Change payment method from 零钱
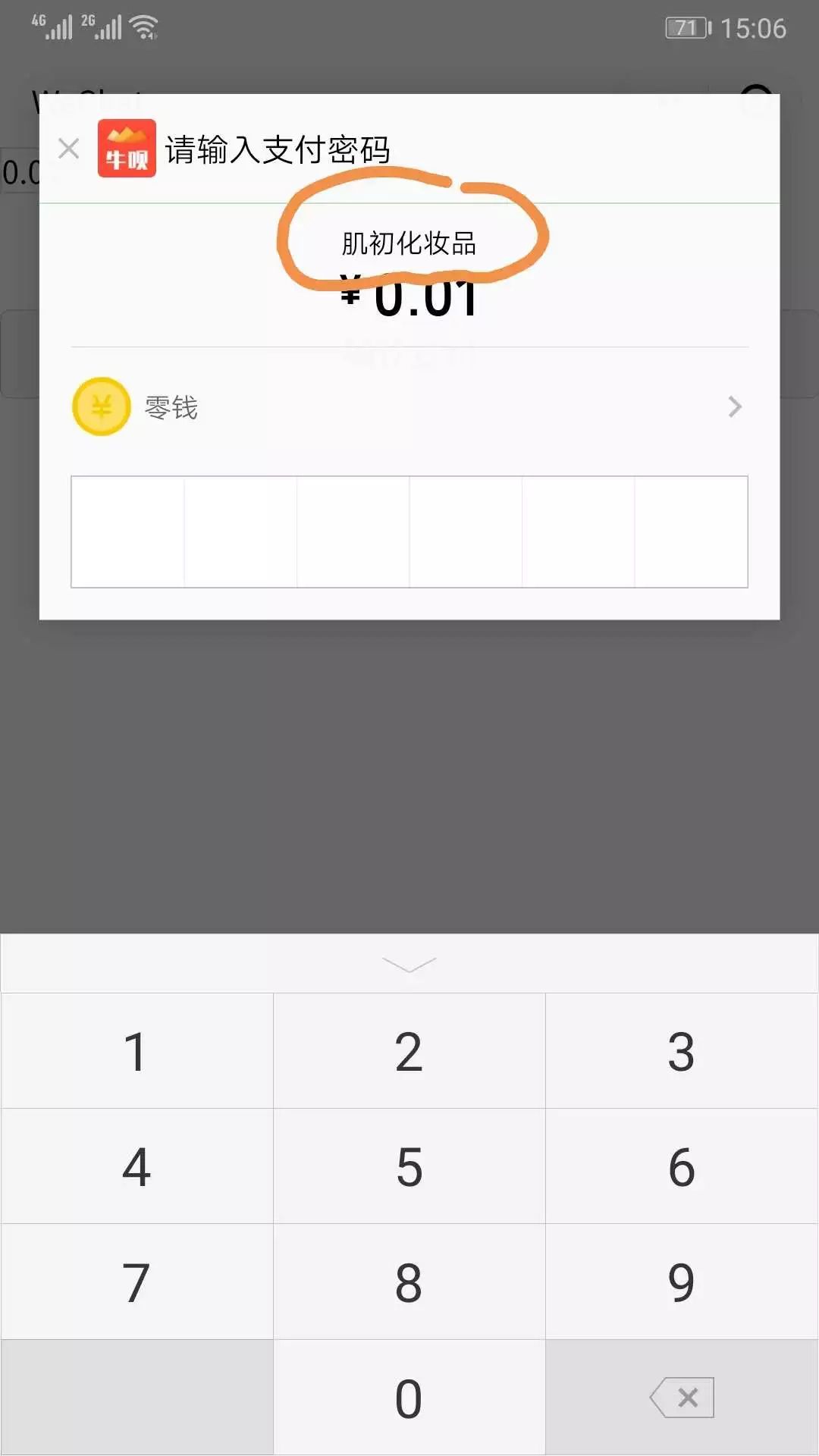The image size is (819, 1456). 409,407
